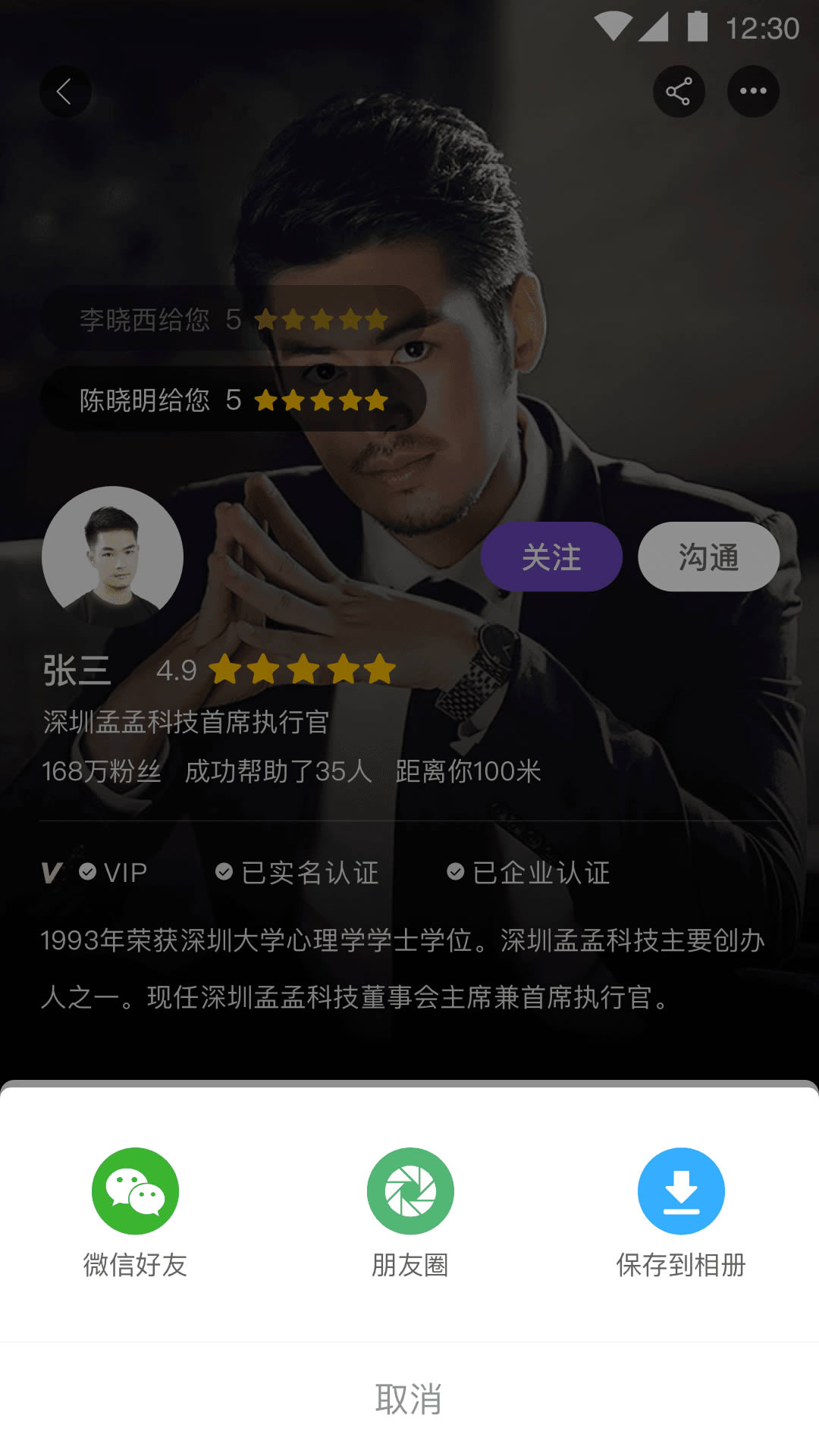This screenshot has width=819, height=1456.
Task: Open the more options ellipsis icon
Action: (752, 90)
